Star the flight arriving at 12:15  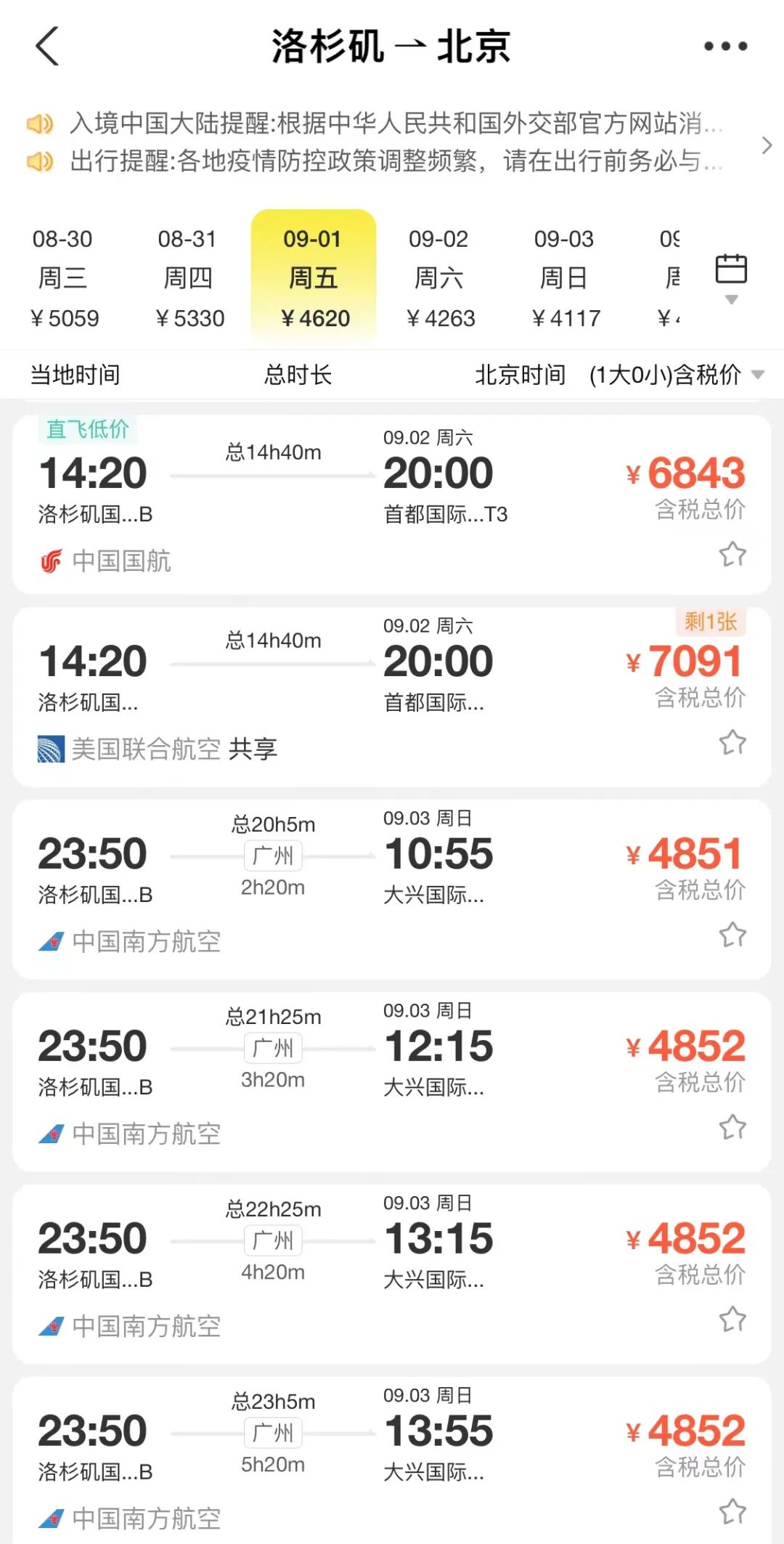coord(732,1128)
